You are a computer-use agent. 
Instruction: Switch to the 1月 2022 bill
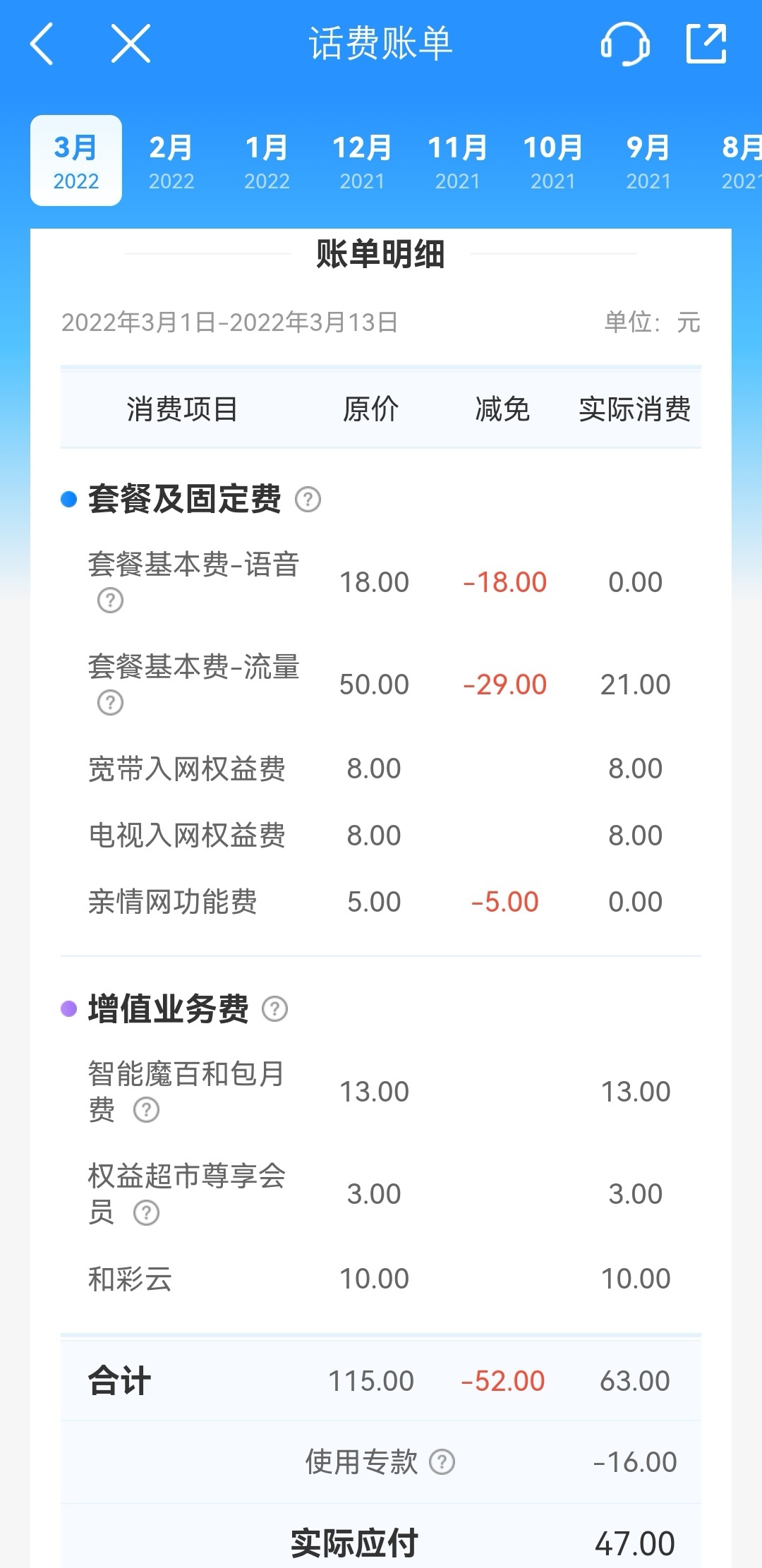[x=267, y=162]
